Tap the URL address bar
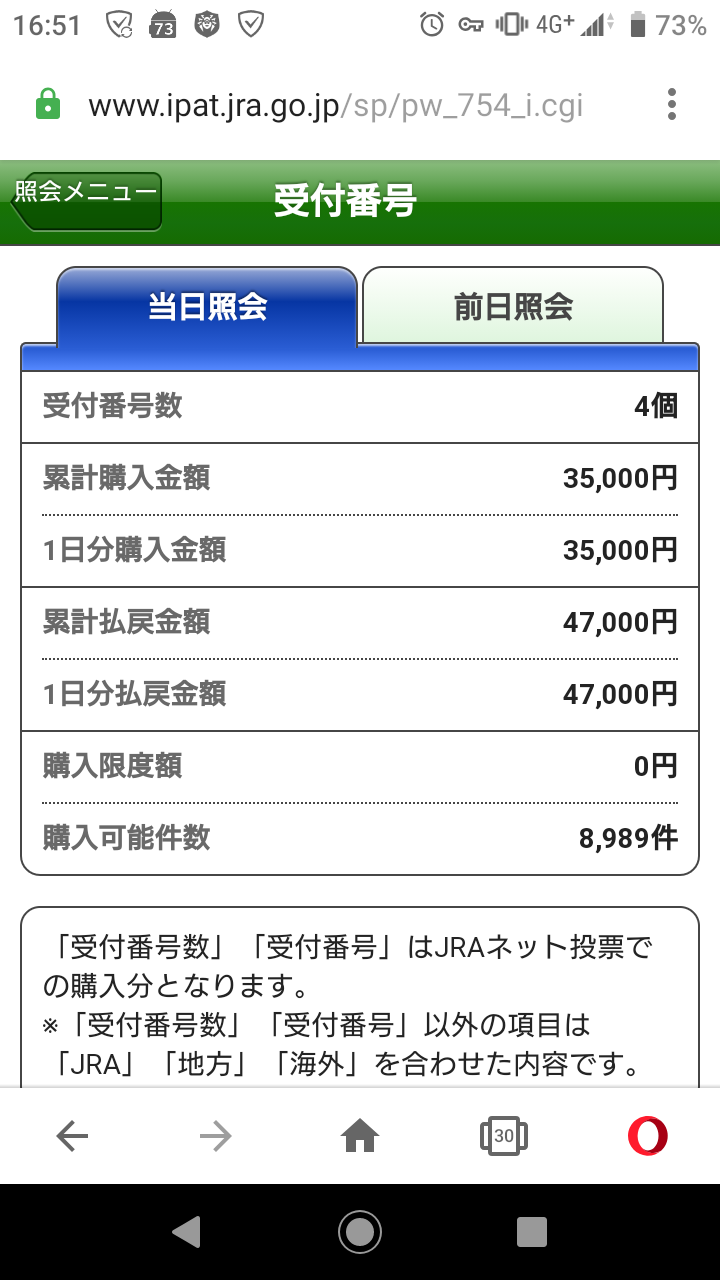The height and width of the screenshot is (1280, 720). click(335, 105)
